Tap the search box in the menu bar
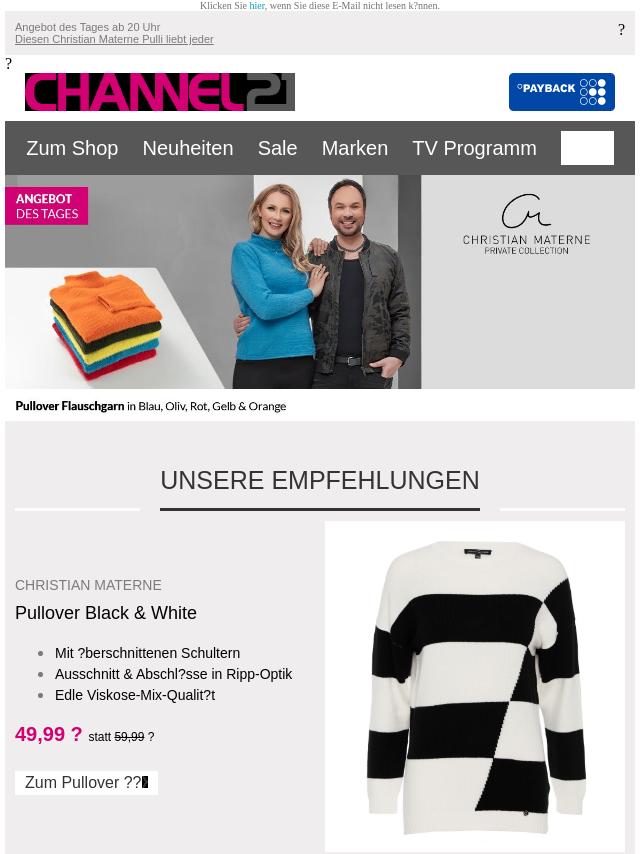The height and width of the screenshot is (854, 640). pos(587,148)
